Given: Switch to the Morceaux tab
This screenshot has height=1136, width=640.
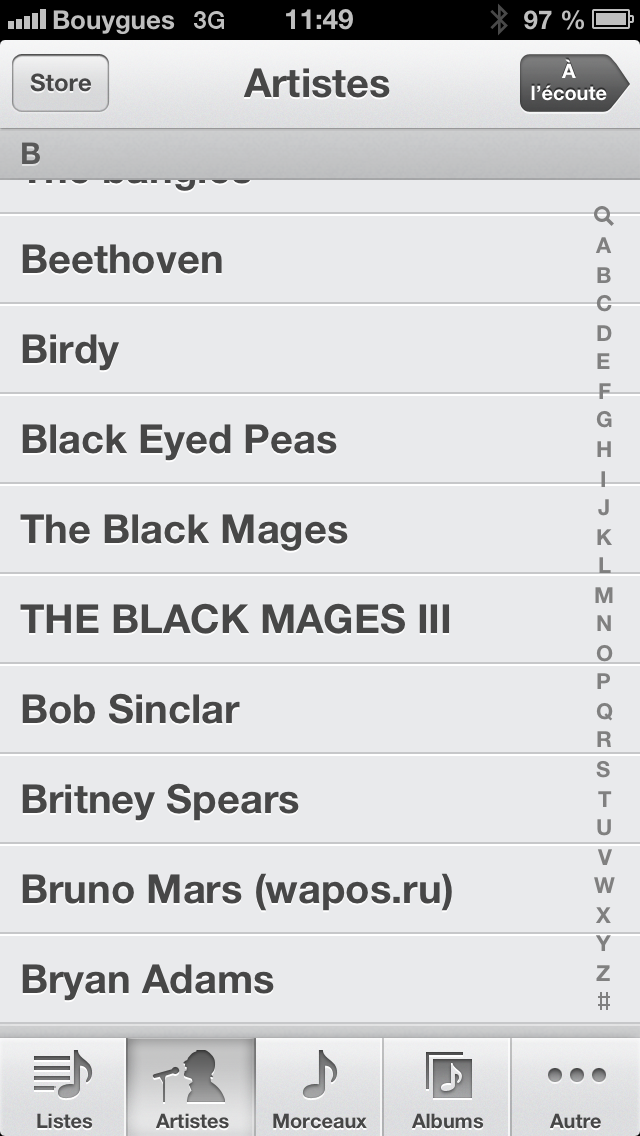Looking at the screenshot, I should pos(320,1087).
